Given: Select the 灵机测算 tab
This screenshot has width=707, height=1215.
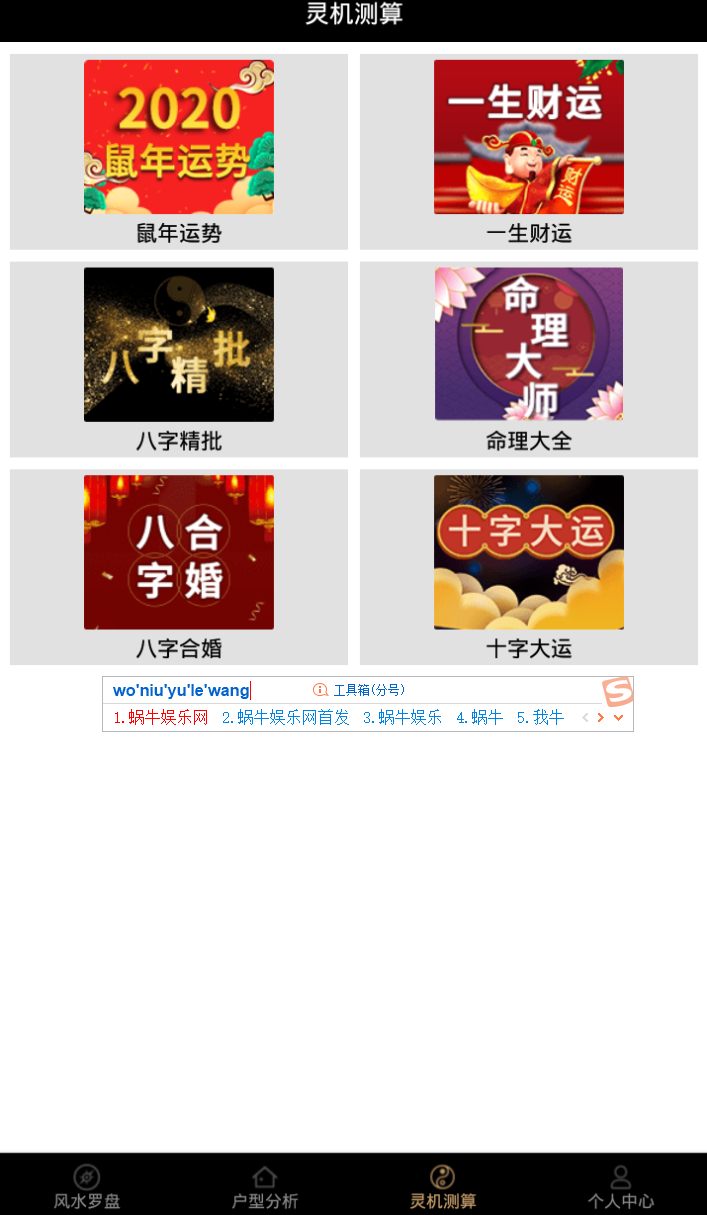Looking at the screenshot, I should (x=442, y=1187).
